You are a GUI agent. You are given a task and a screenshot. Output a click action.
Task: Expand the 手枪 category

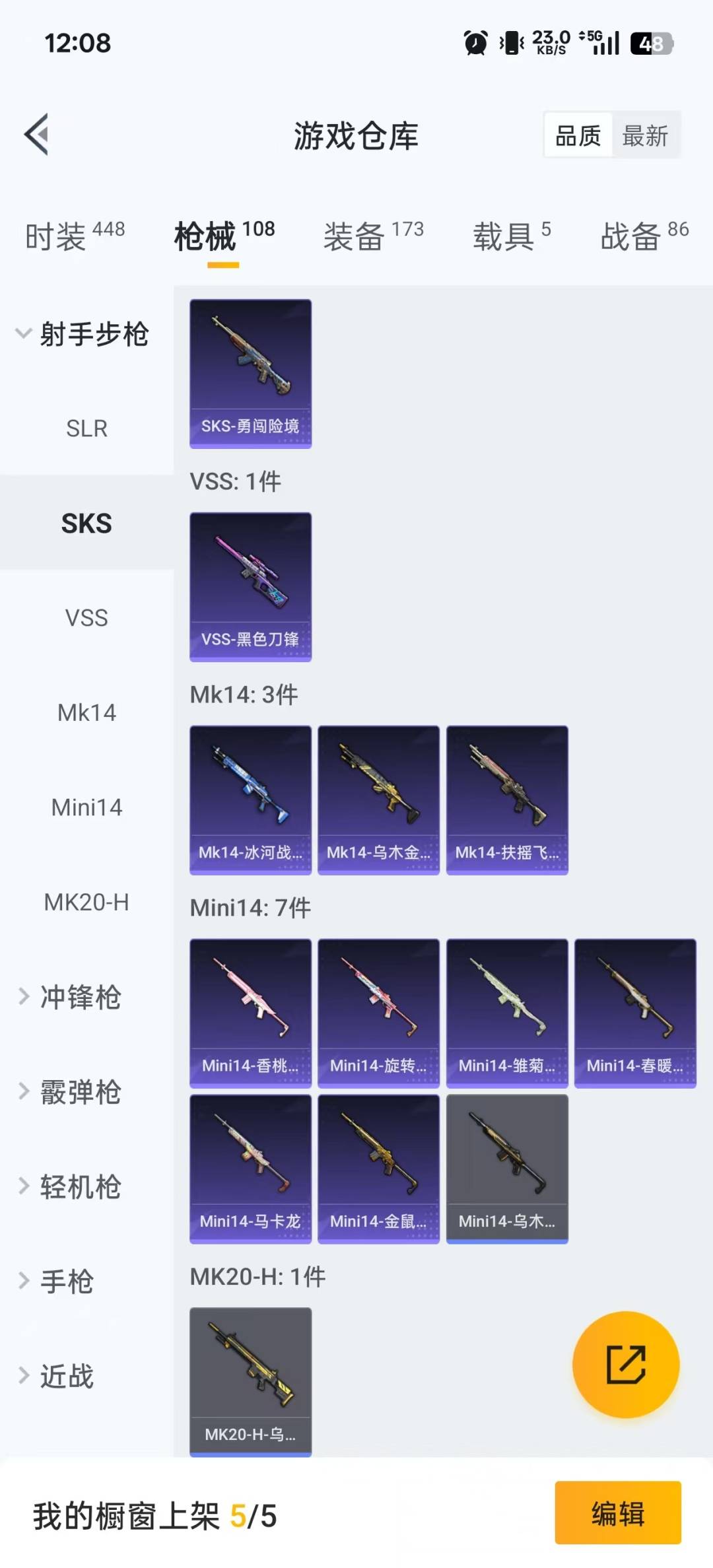(66, 1281)
